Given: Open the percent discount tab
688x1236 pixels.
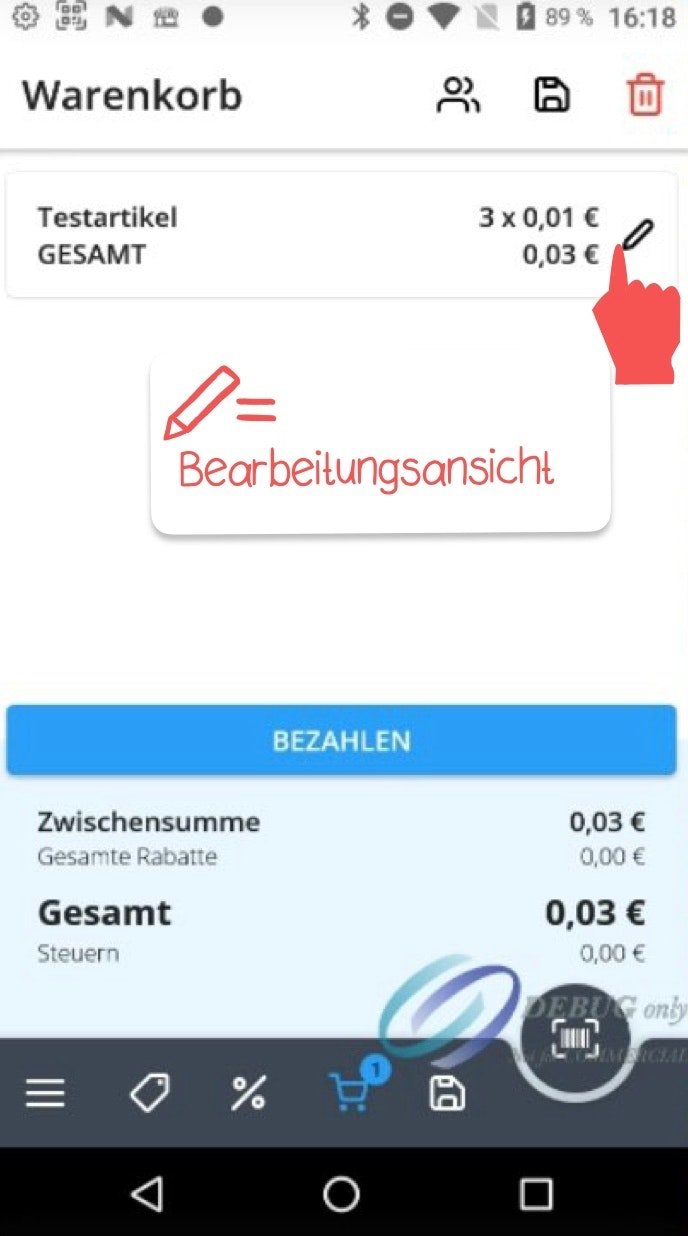Looking at the screenshot, I should (x=248, y=1093).
